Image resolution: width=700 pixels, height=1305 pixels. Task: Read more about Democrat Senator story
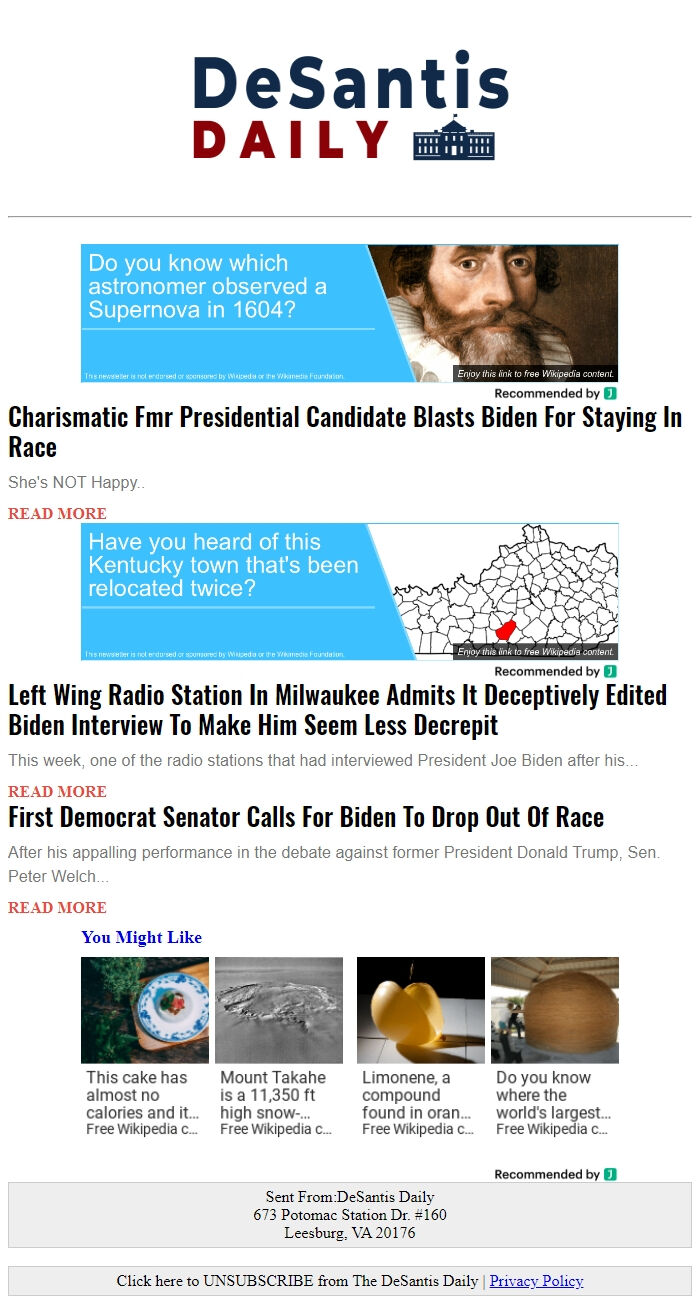point(57,907)
